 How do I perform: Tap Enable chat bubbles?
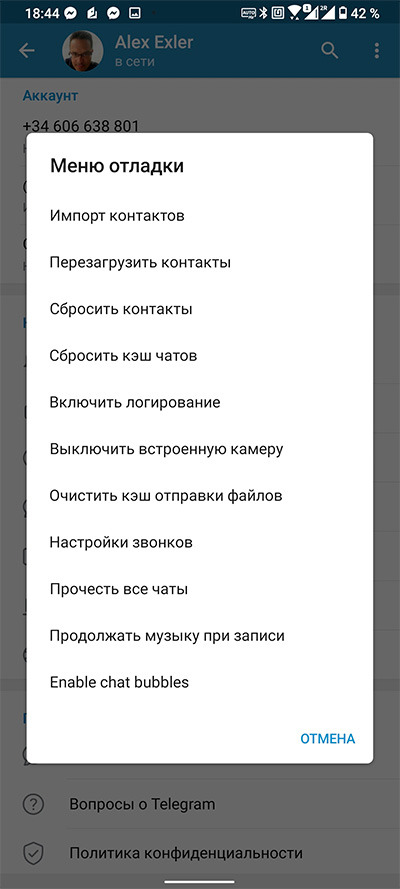tap(199, 682)
